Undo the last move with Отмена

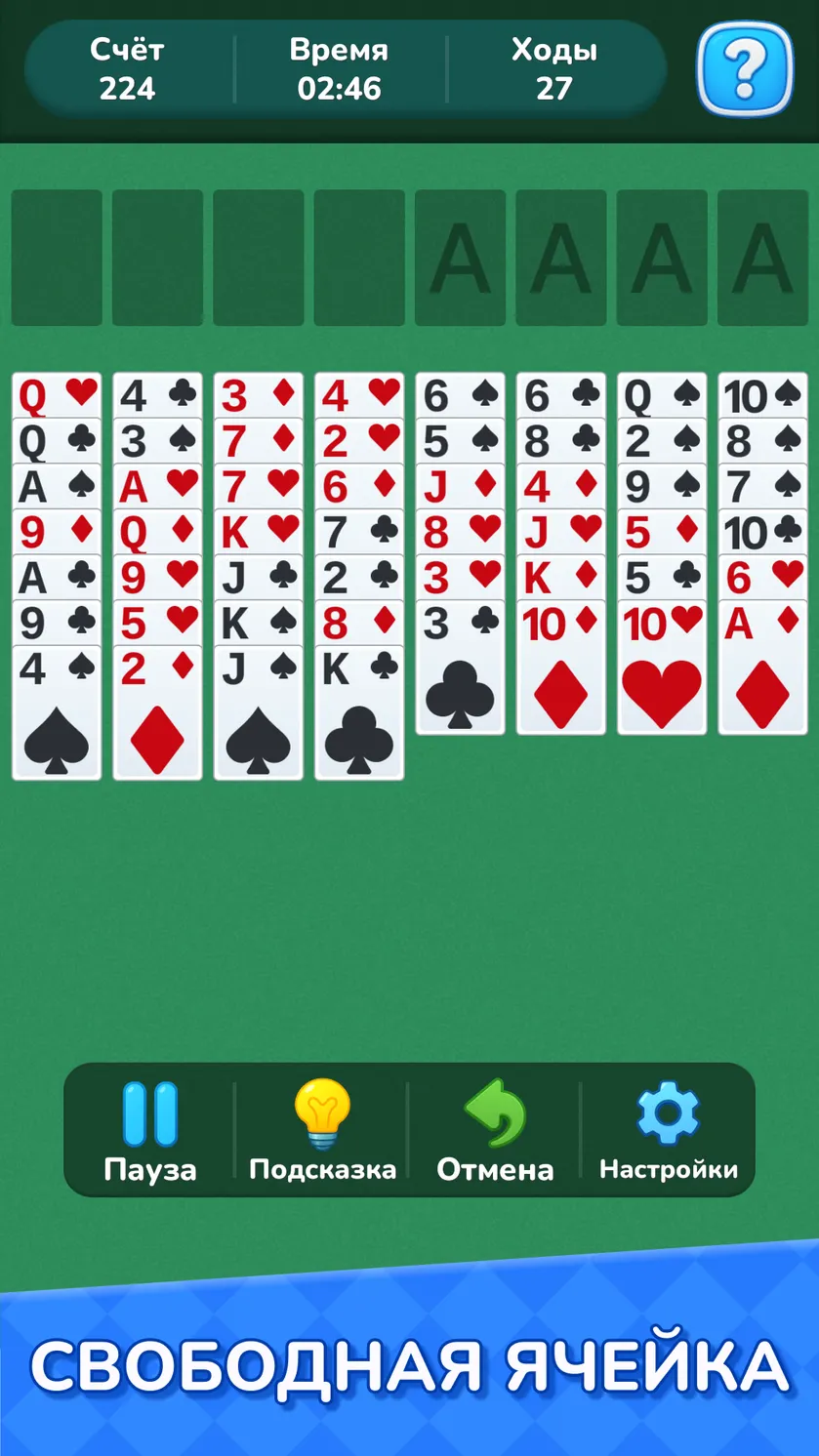pyautogui.click(x=495, y=1131)
